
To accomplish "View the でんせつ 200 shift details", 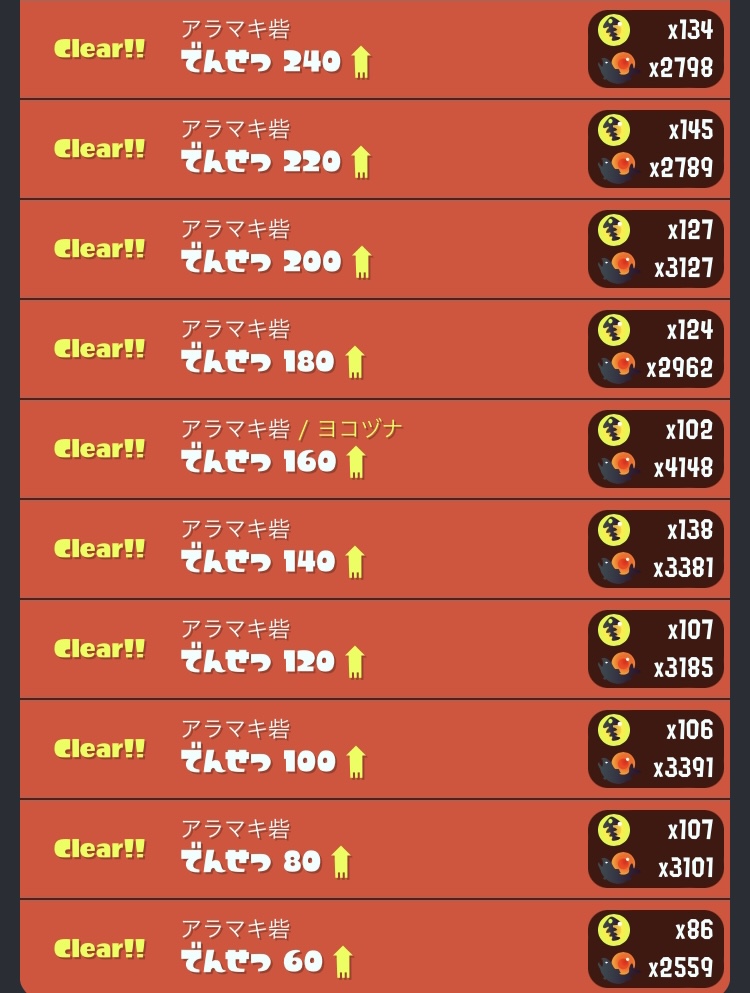I will [375, 249].
